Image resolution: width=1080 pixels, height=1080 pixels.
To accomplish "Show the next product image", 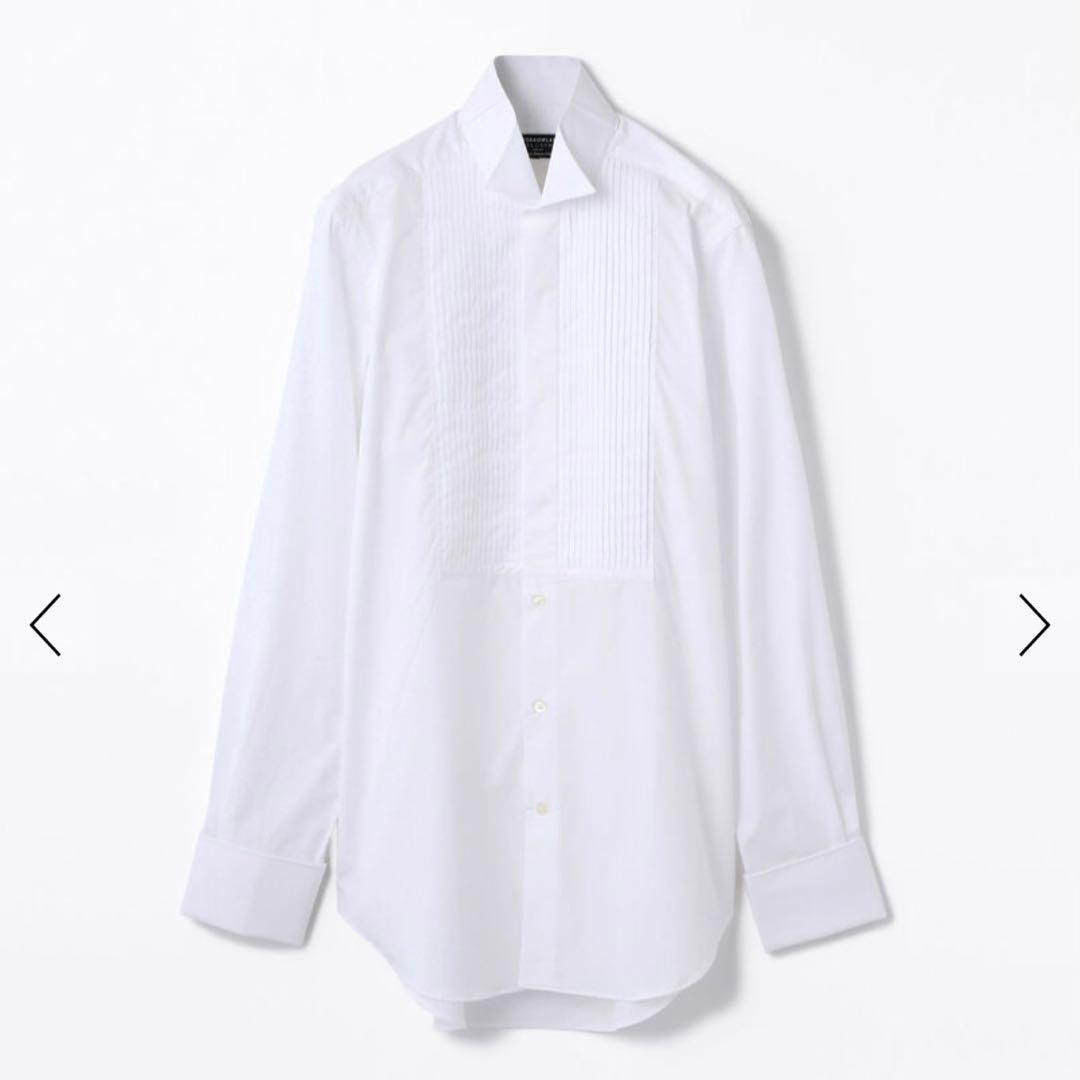I will [1034, 625].
